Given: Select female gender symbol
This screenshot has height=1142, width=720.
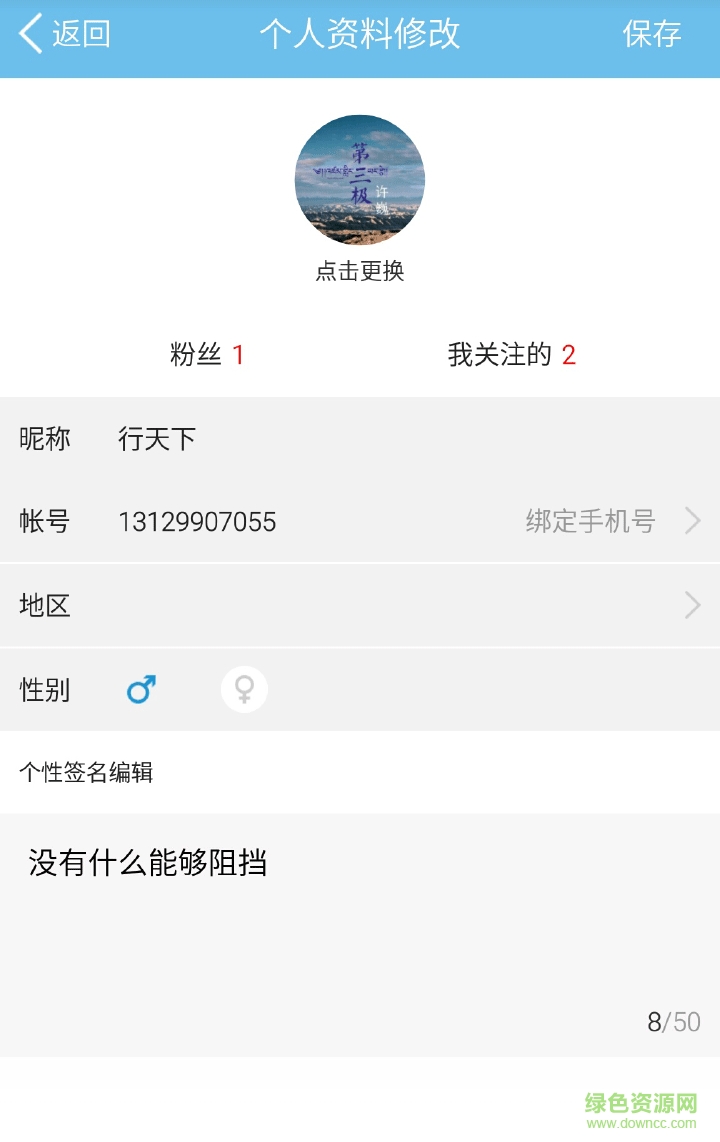Looking at the screenshot, I should (x=244, y=689).
